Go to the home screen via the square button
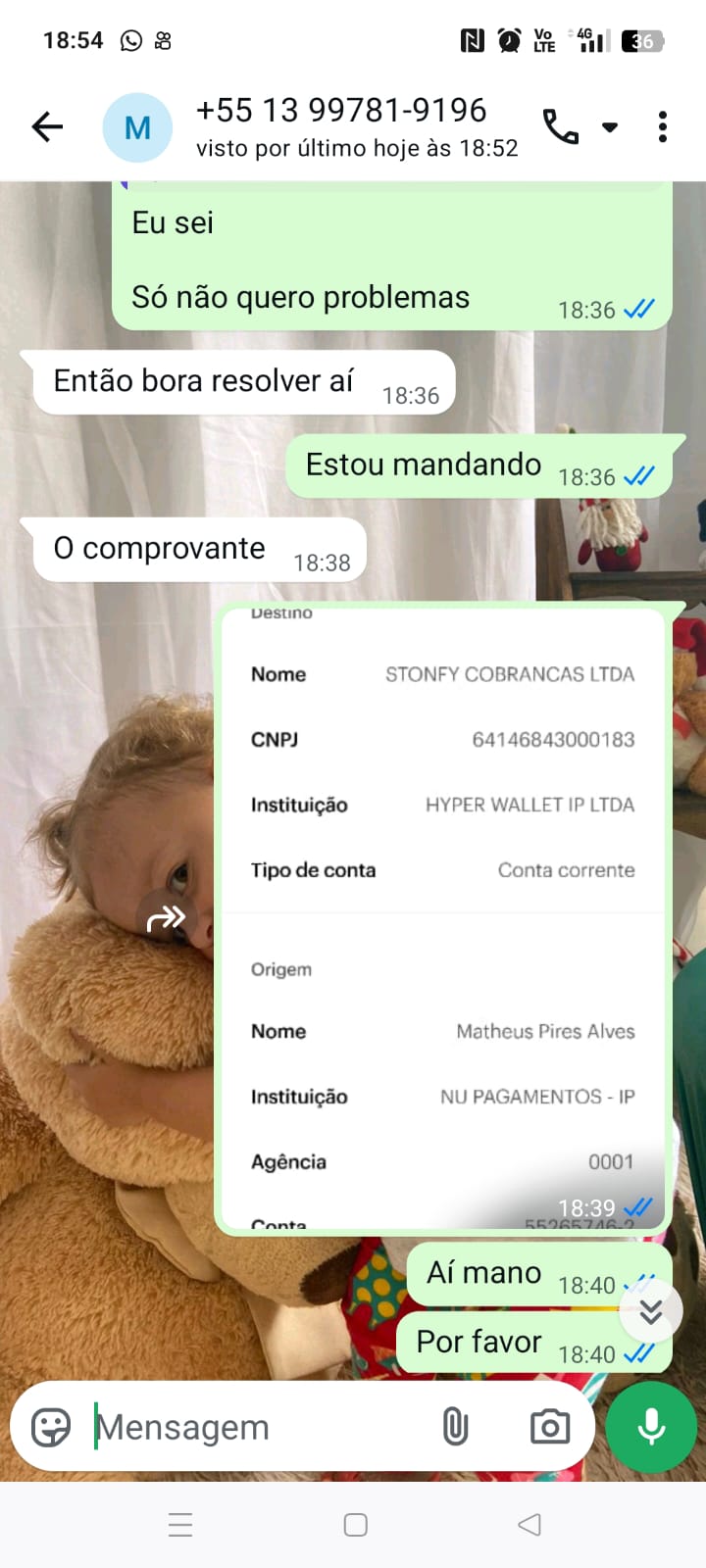This screenshot has width=706, height=1568. coord(355,1525)
